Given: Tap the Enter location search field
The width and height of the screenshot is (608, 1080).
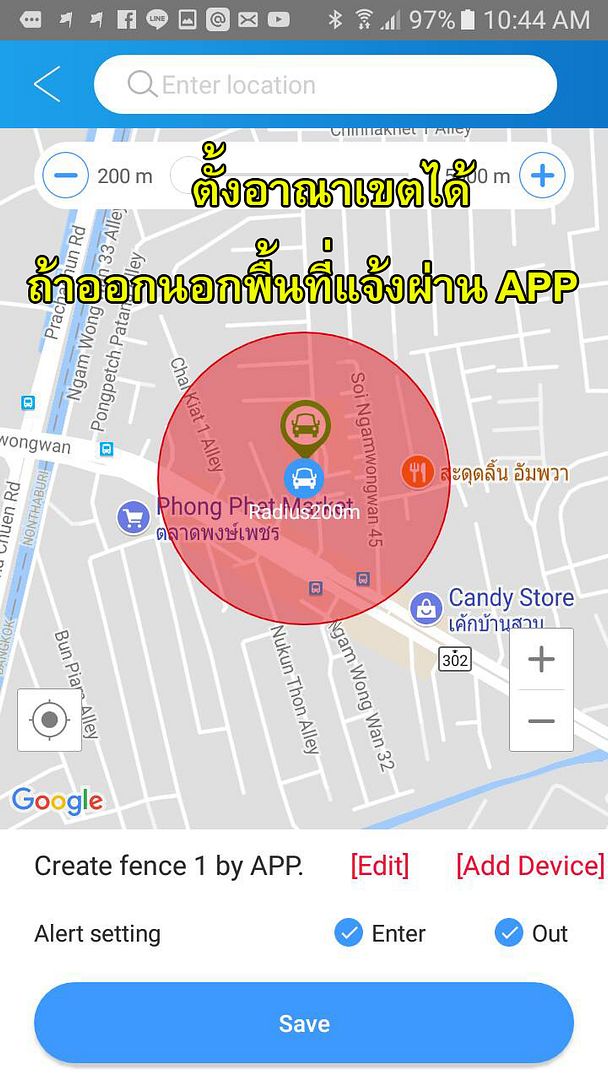Looking at the screenshot, I should tap(325, 85).
